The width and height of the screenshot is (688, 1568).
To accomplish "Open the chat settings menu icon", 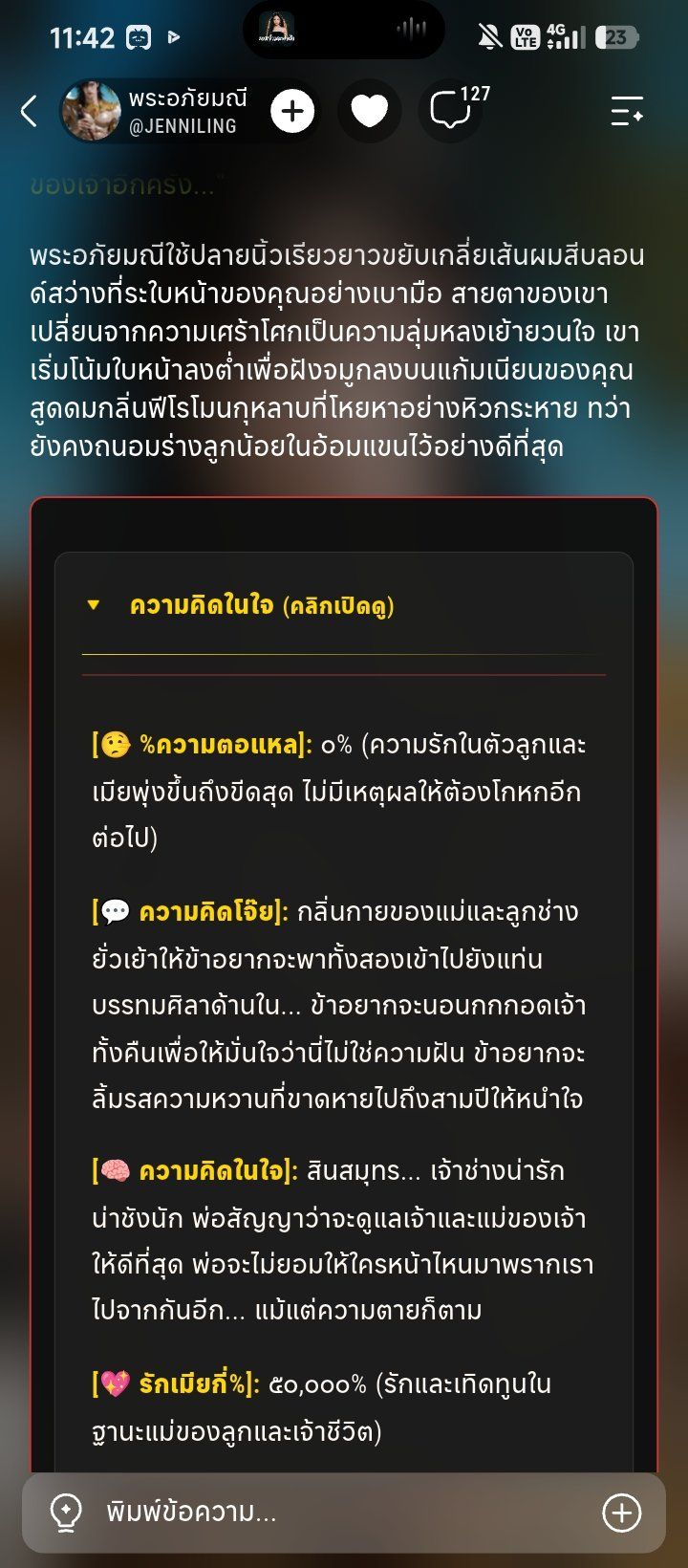I will pyautogui.click(x=627, y=112).
